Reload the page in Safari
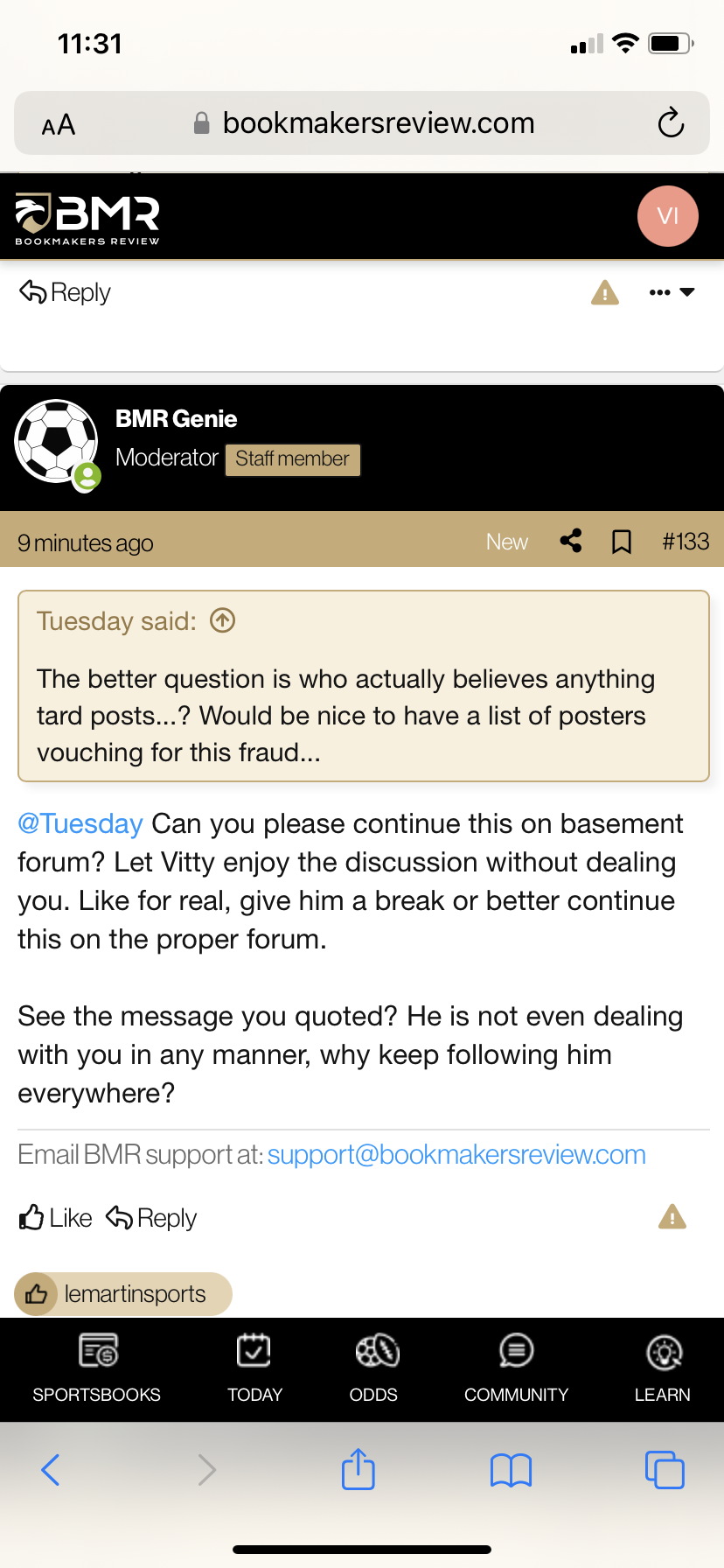Screen dimensions: 724x1568 (671, 123)
